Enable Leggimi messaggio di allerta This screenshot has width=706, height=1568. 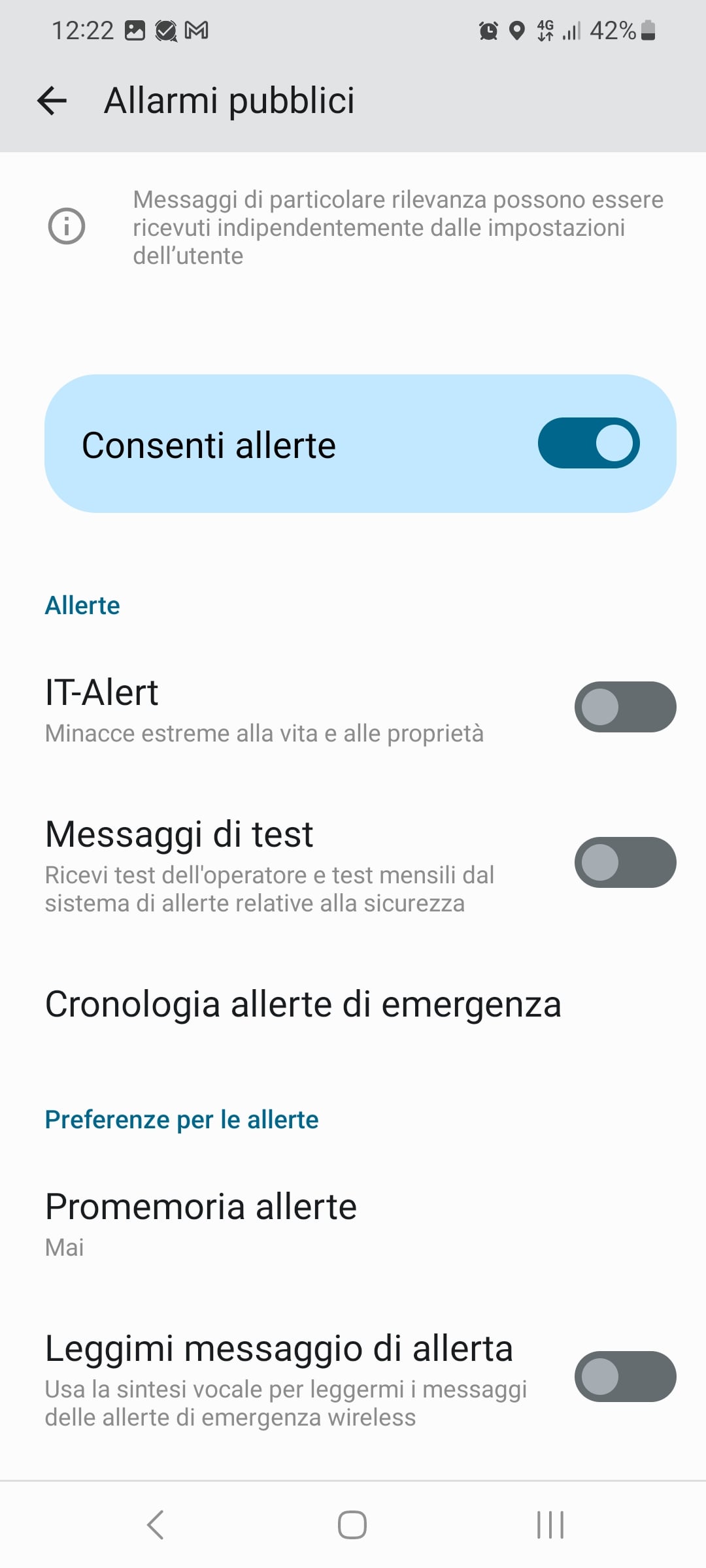(x=624, y=1377)
